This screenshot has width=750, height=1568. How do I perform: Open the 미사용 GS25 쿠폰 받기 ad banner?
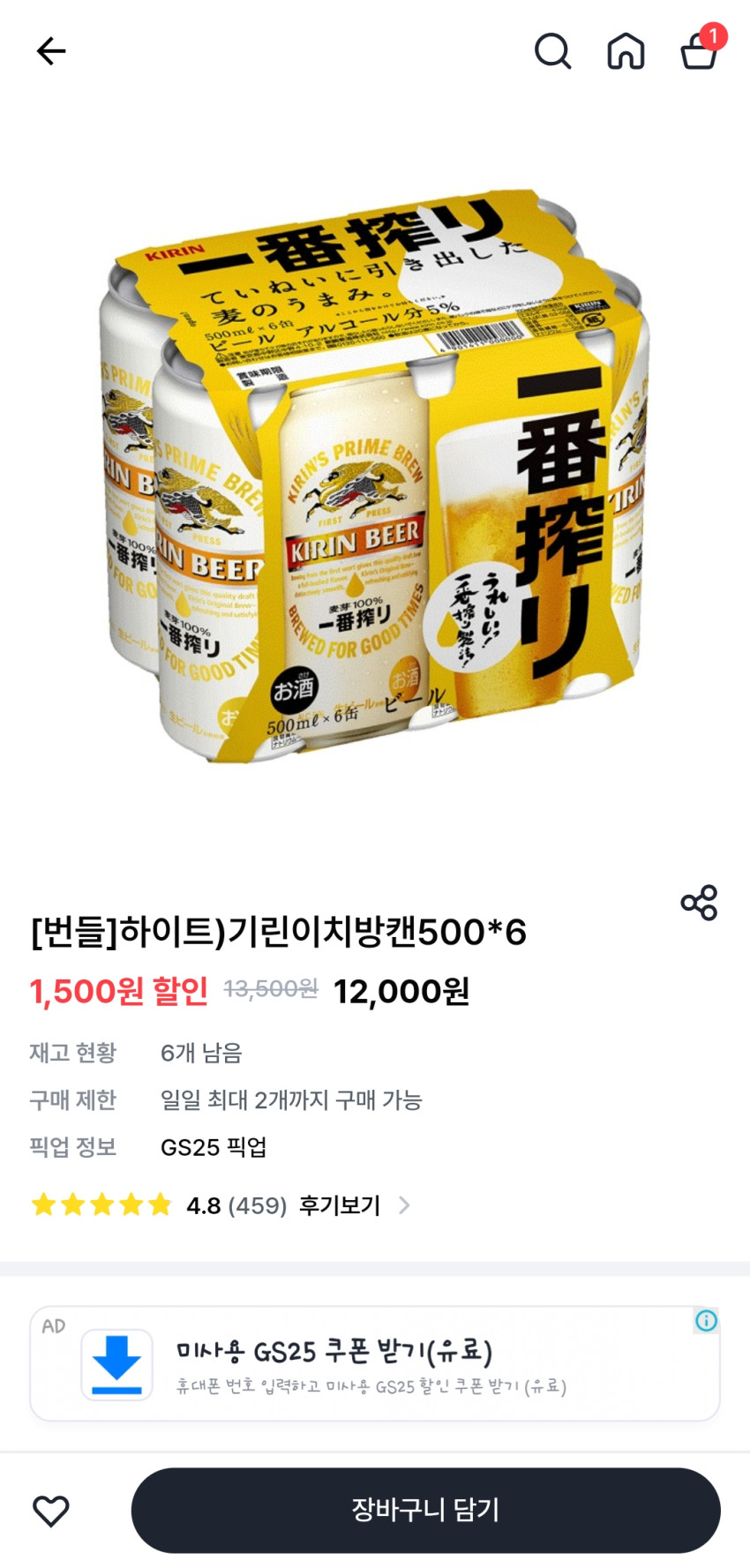point(375,1363)
